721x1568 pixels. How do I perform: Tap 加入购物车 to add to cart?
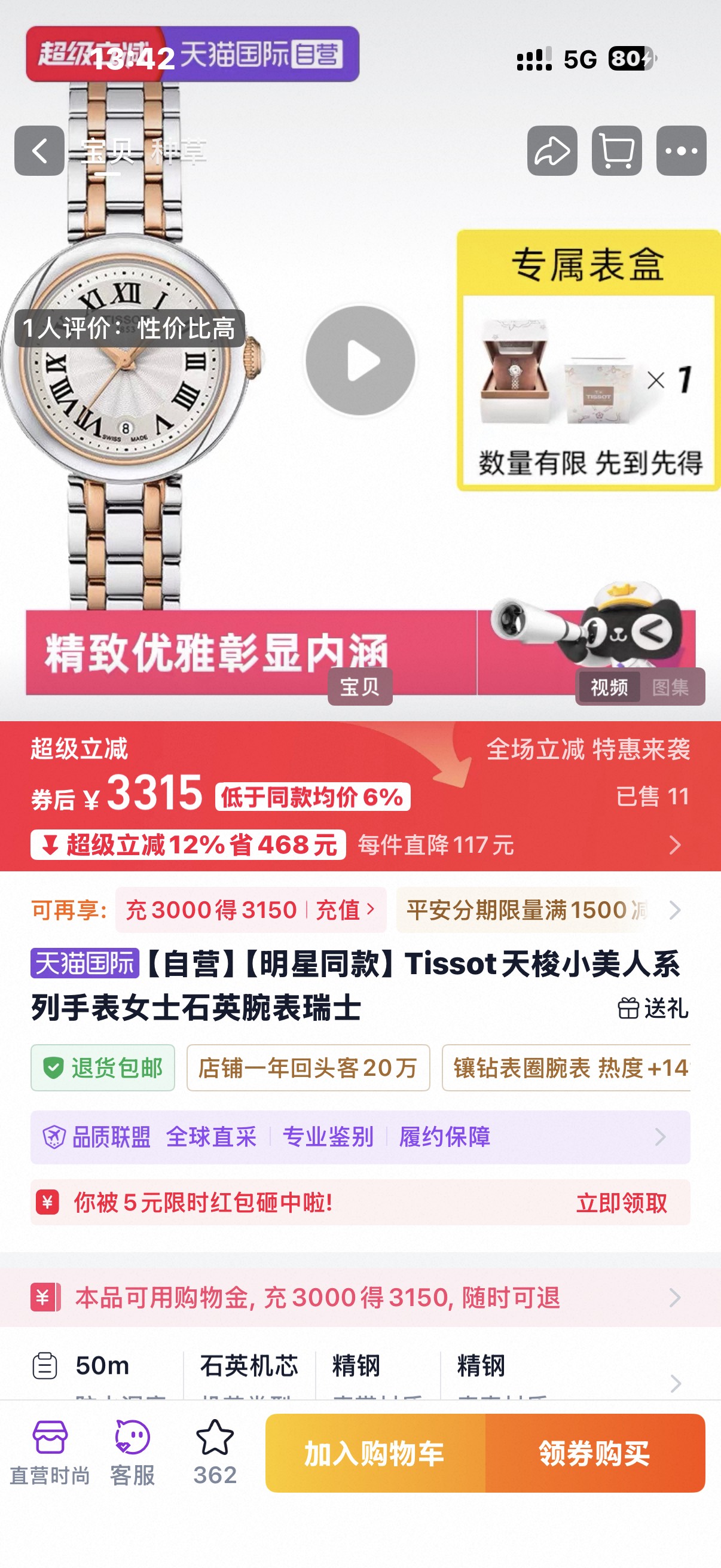[375, 1453]
